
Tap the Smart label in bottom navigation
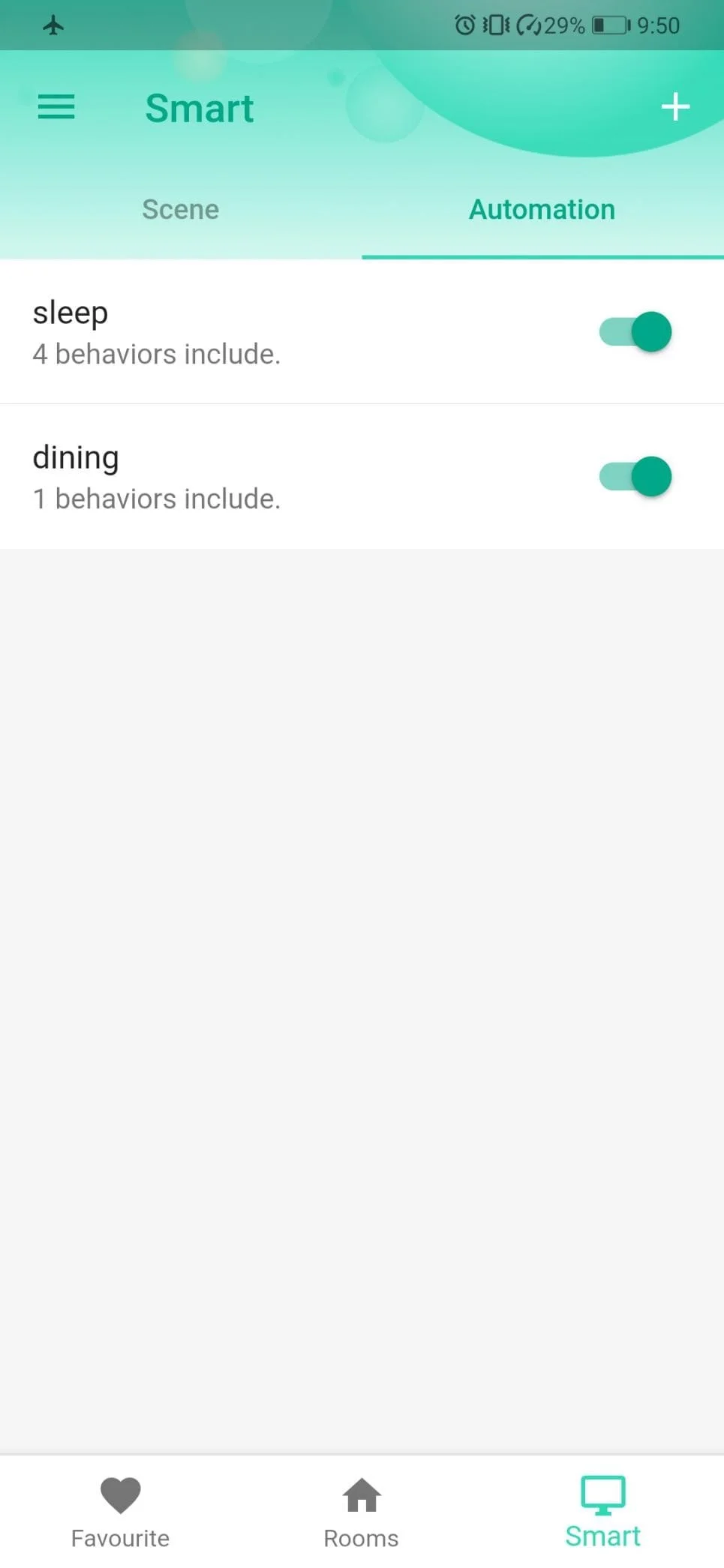(602, 1535)
